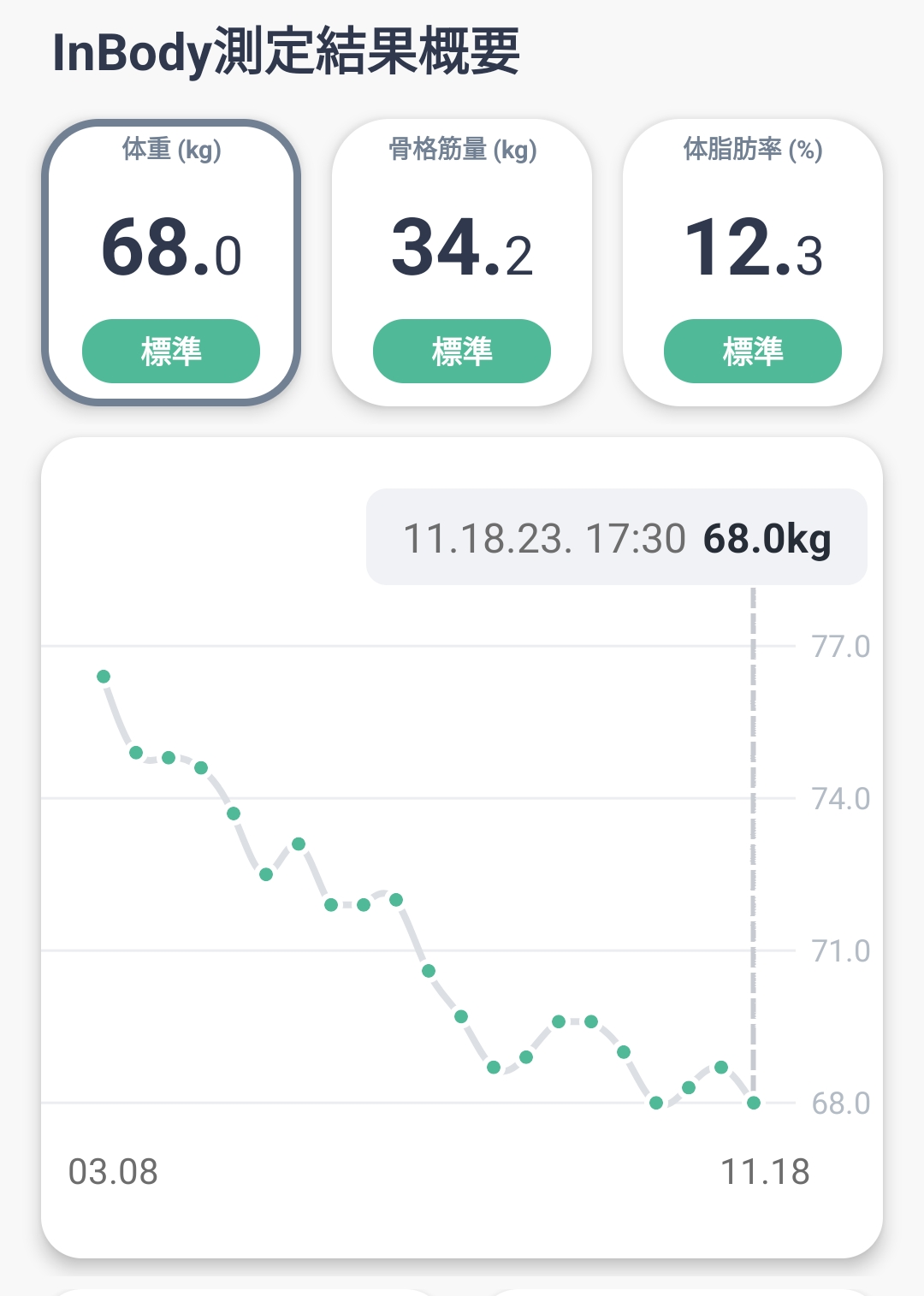Select the 体脂肪率 (%) card
The image size is (924, 1296).
[753, 261]
